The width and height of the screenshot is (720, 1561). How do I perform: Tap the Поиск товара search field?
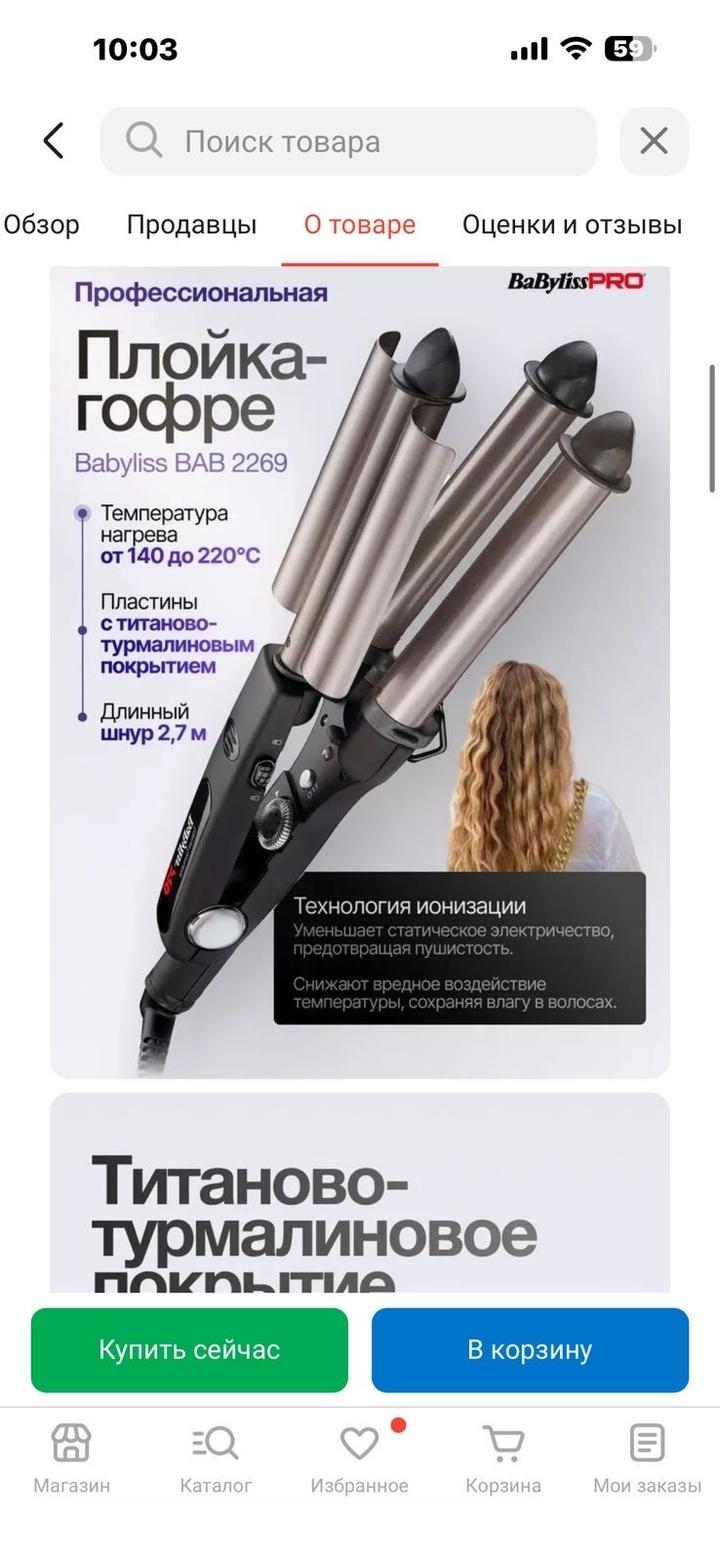[348, 141]
